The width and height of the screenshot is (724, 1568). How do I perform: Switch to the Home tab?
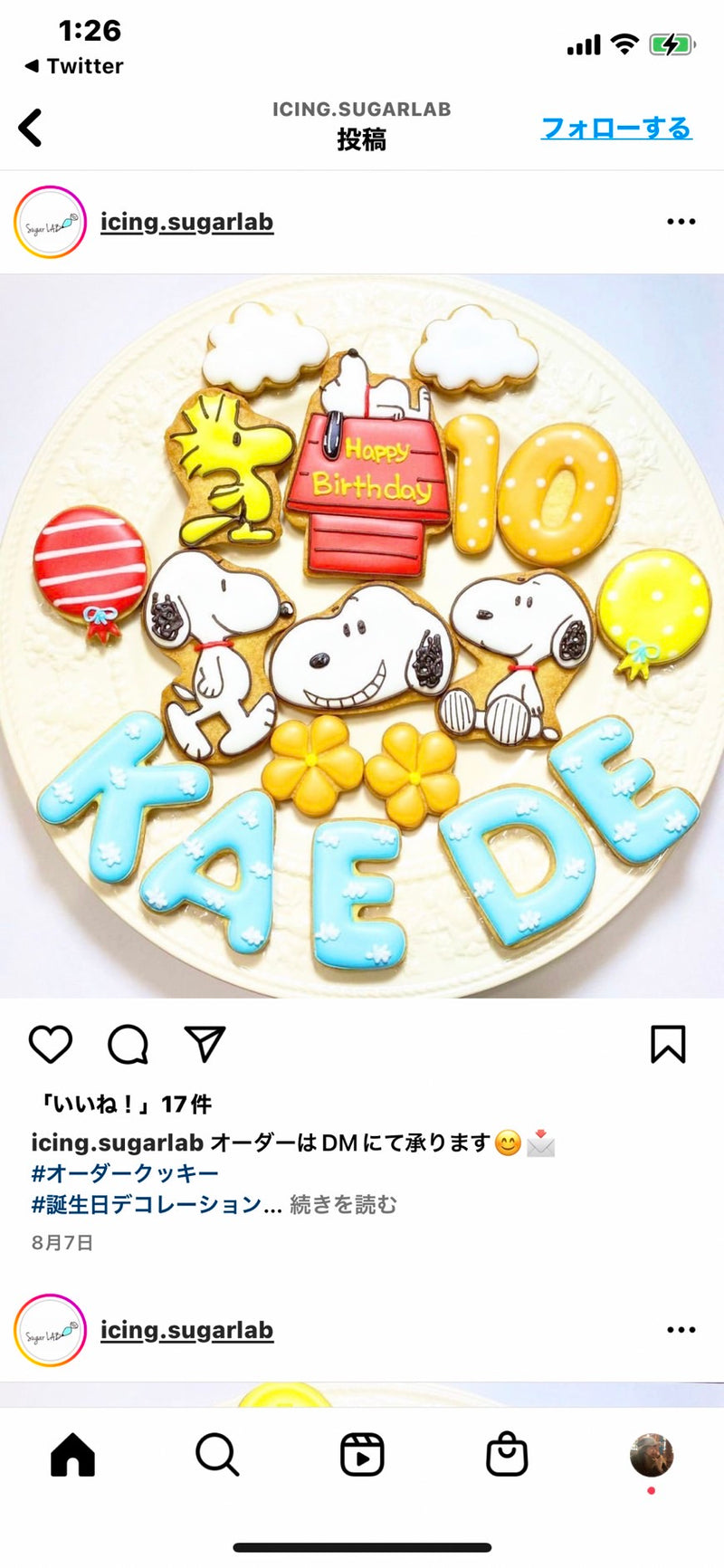(x=72, y=1455)
